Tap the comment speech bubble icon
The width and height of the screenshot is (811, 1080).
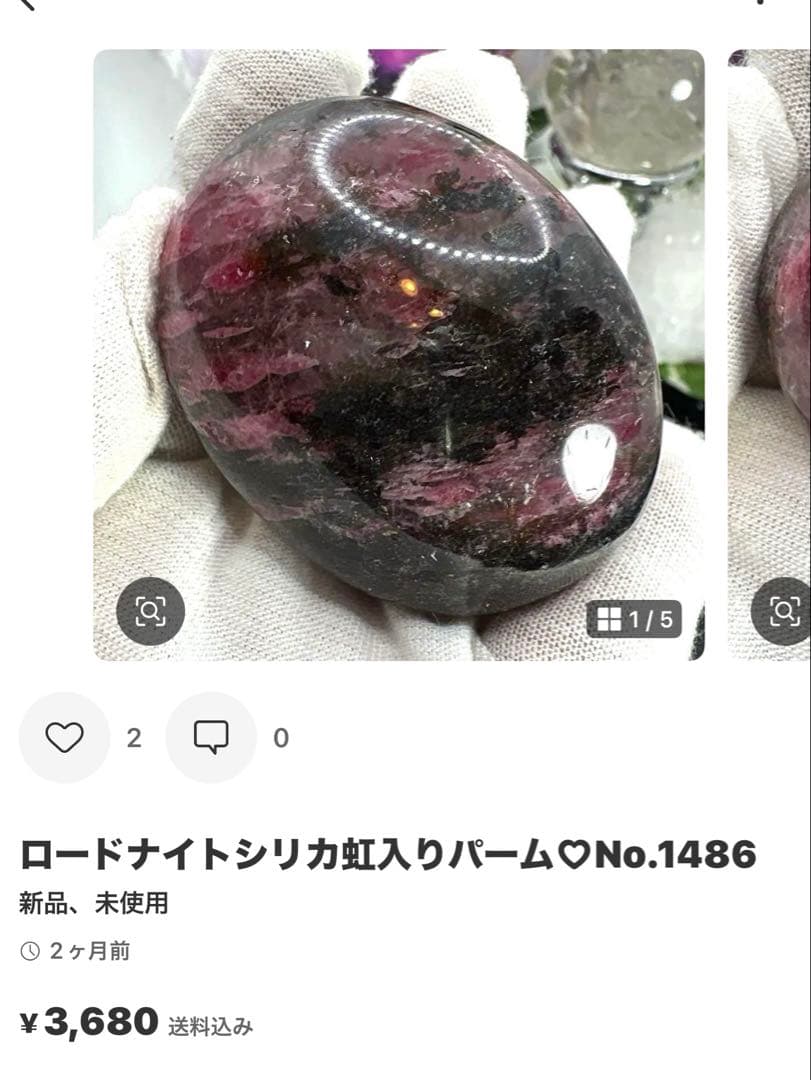pos(211,738)
